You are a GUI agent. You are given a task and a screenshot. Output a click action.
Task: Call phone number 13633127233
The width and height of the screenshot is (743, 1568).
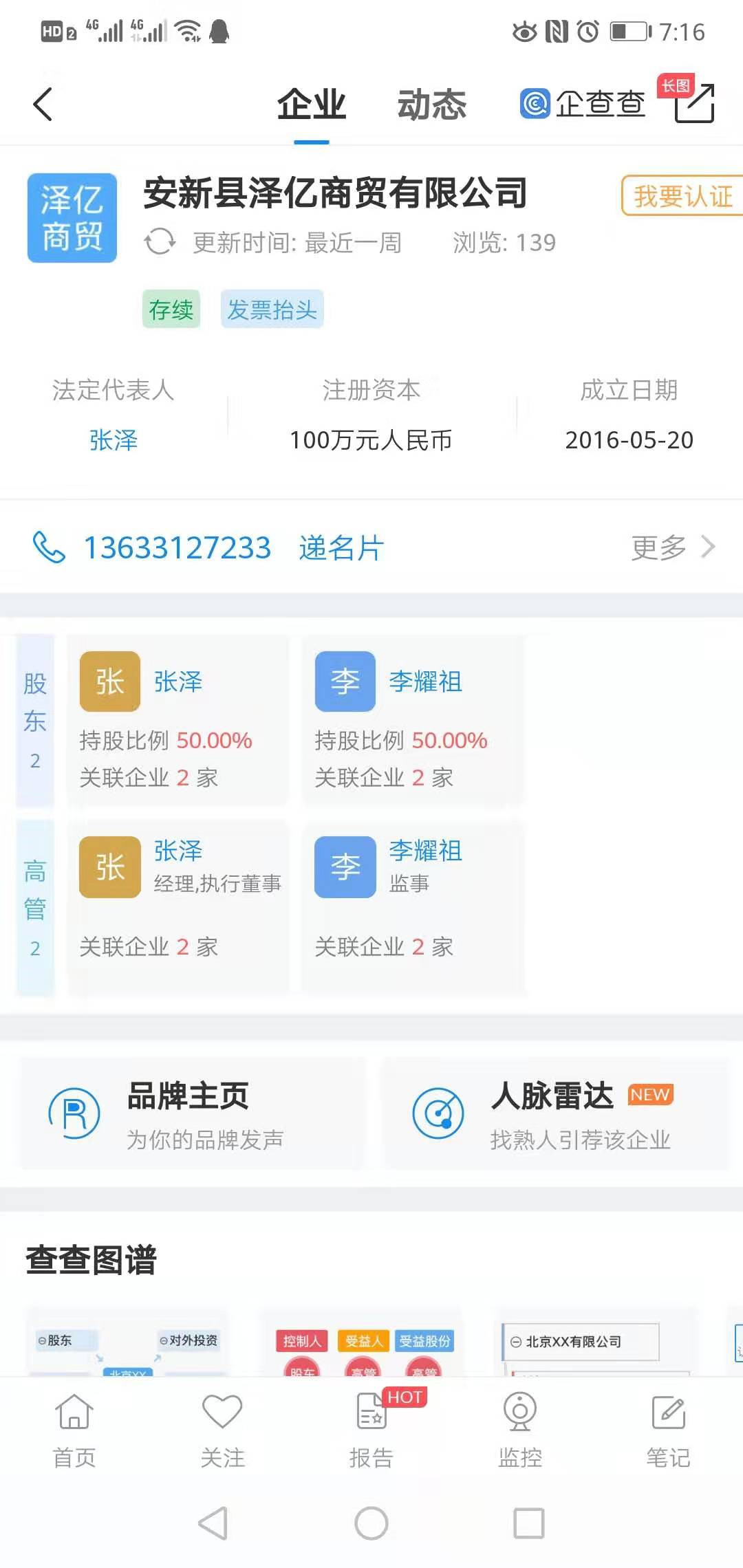click(x=177, y=548)
